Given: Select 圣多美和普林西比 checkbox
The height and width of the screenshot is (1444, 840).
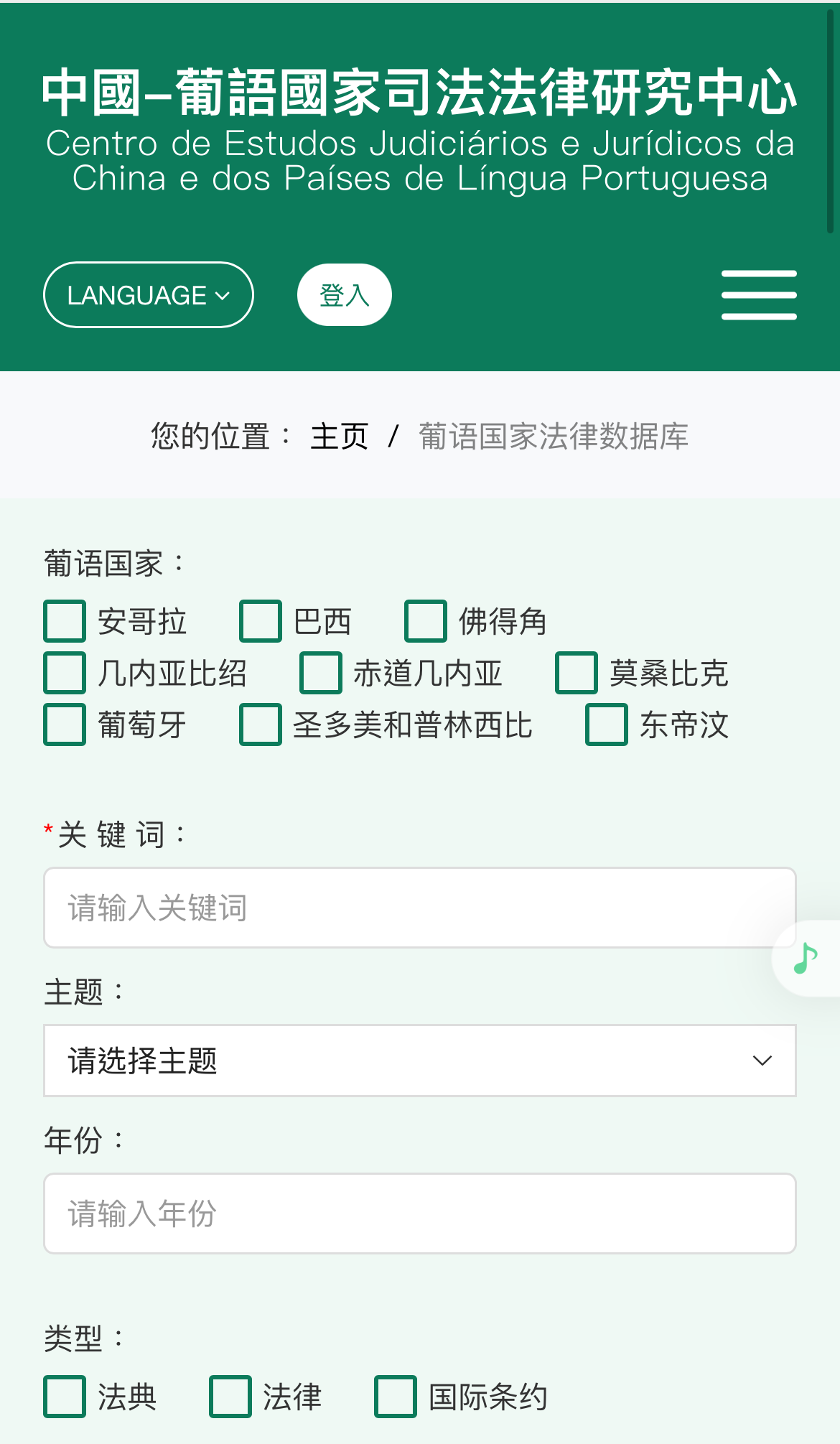Looking at the screenshot, I should click(261, 725).
